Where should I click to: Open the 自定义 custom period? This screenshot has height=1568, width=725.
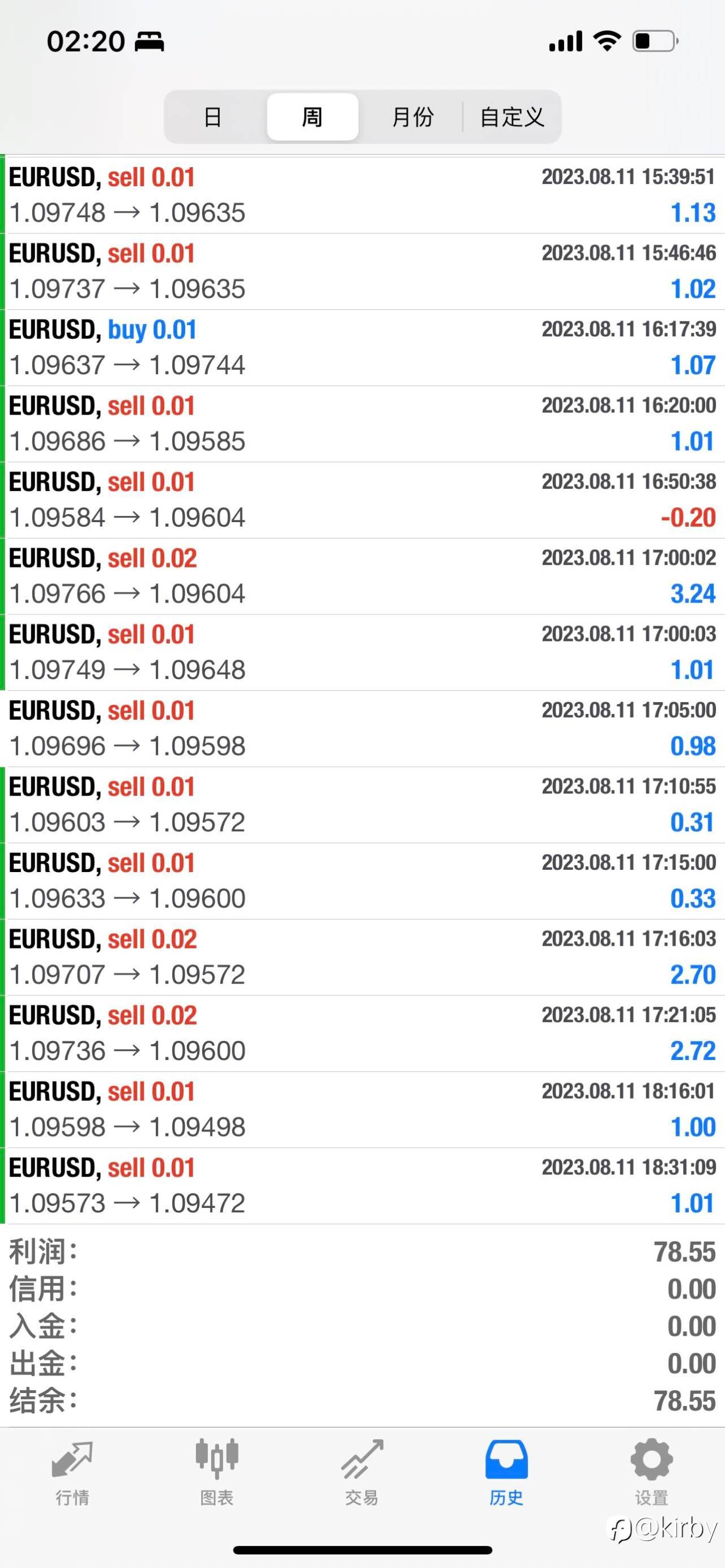click(512, 117)
